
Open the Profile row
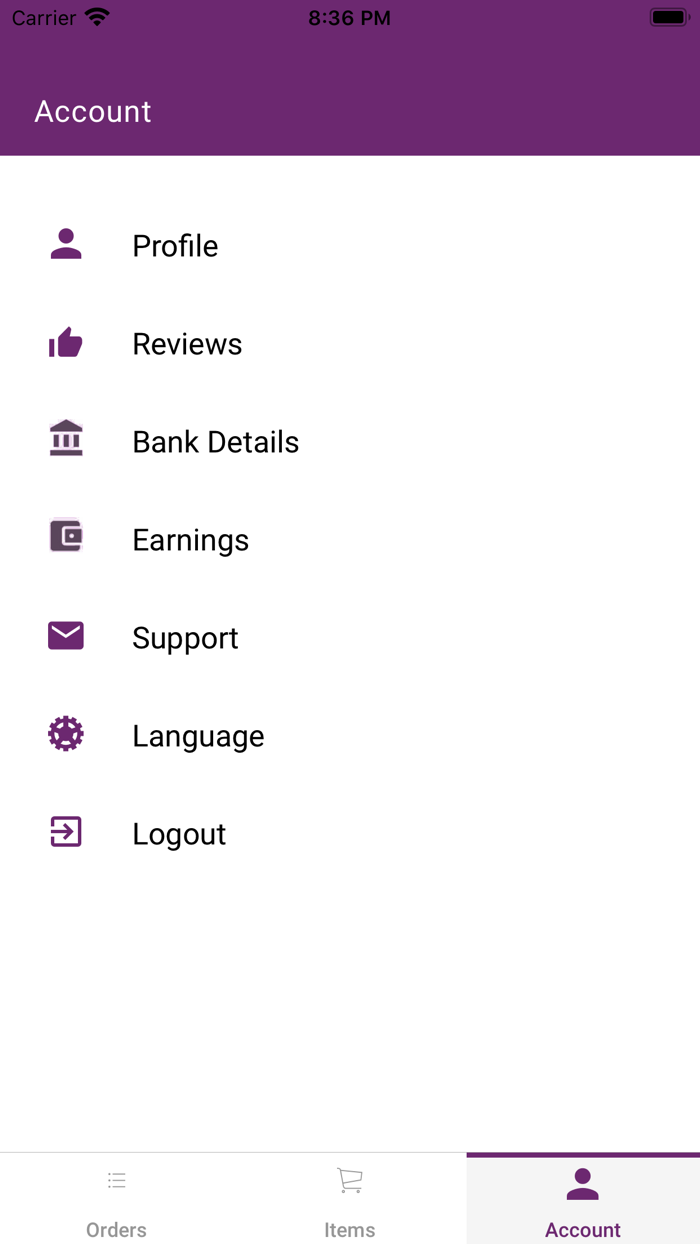[x=175, y=246]
